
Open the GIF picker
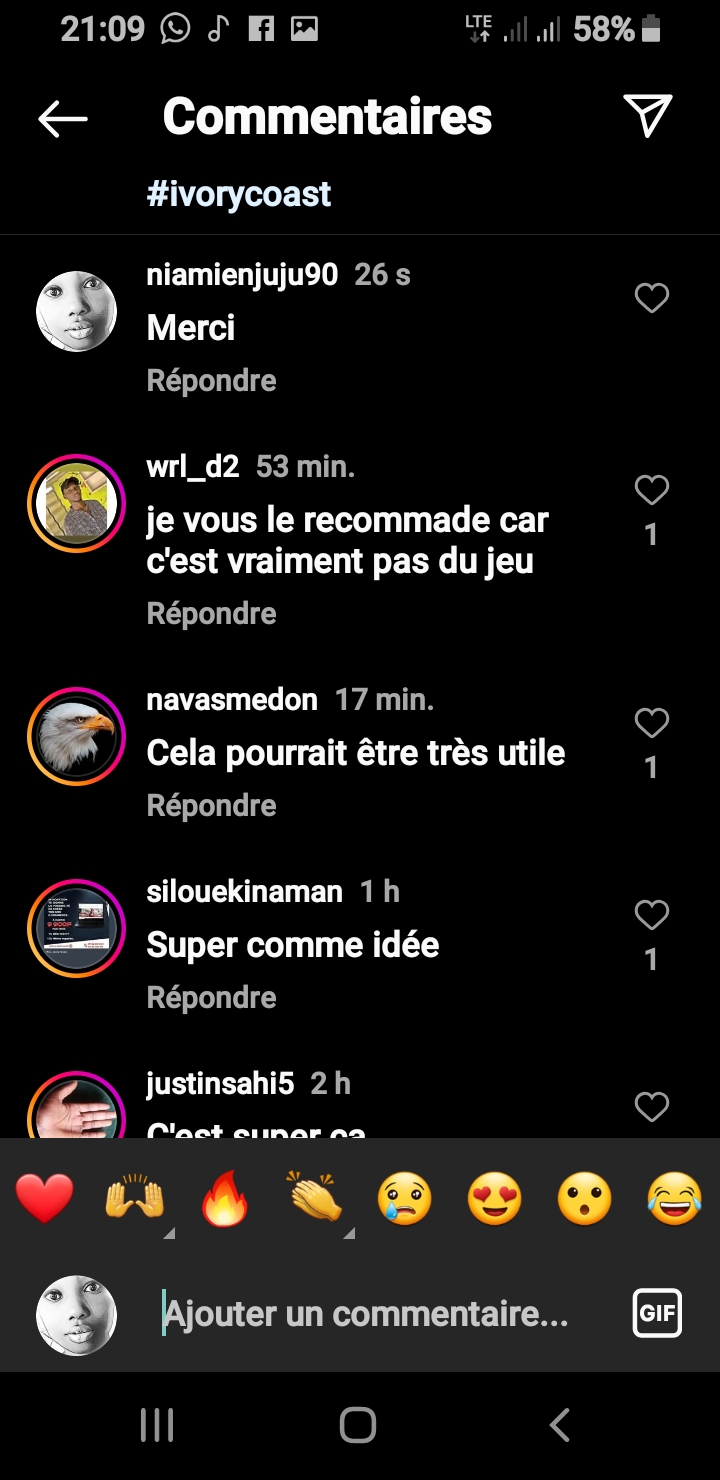point(657,1313)
